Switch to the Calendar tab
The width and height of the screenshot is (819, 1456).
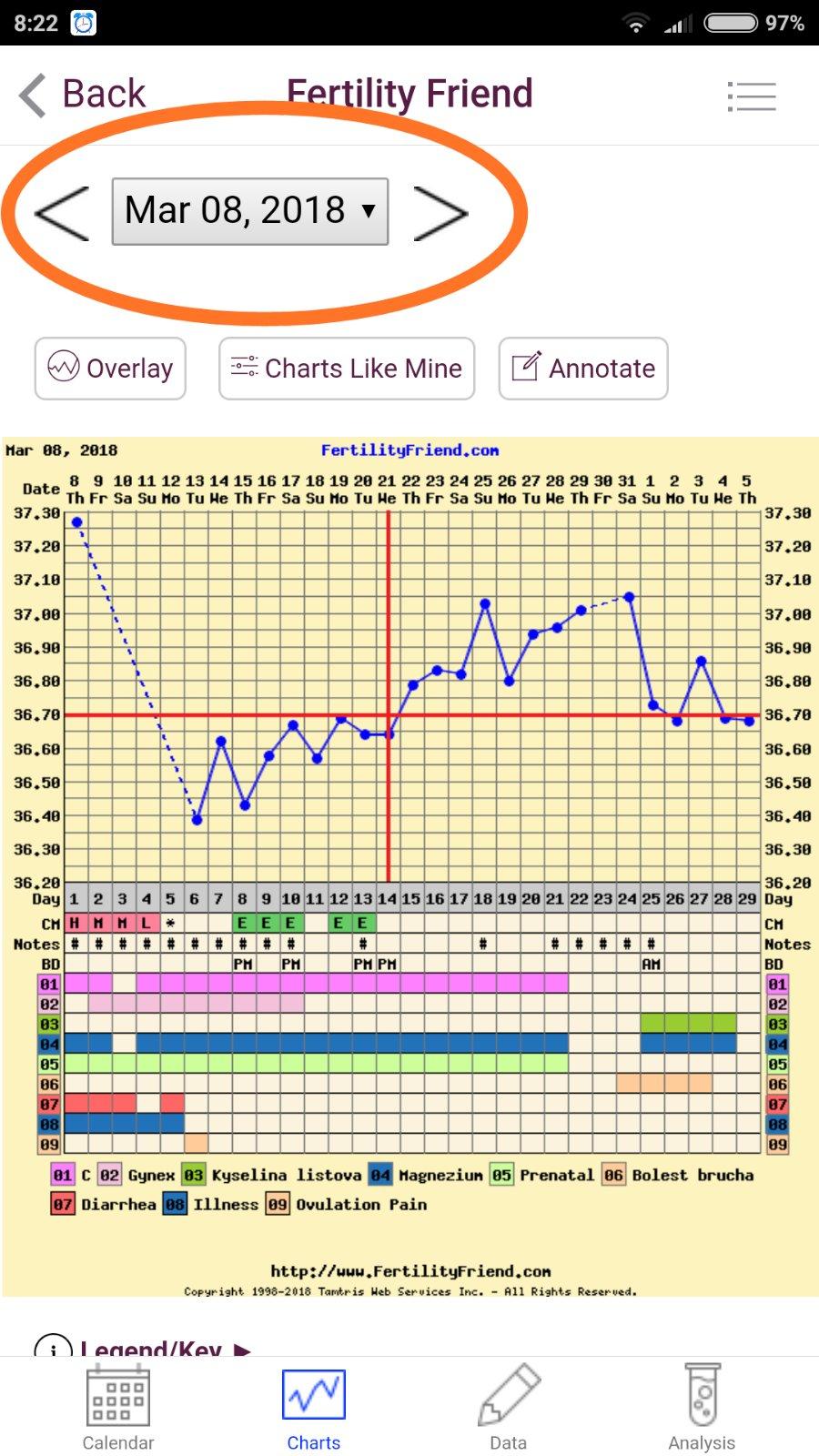(118, 1407)
